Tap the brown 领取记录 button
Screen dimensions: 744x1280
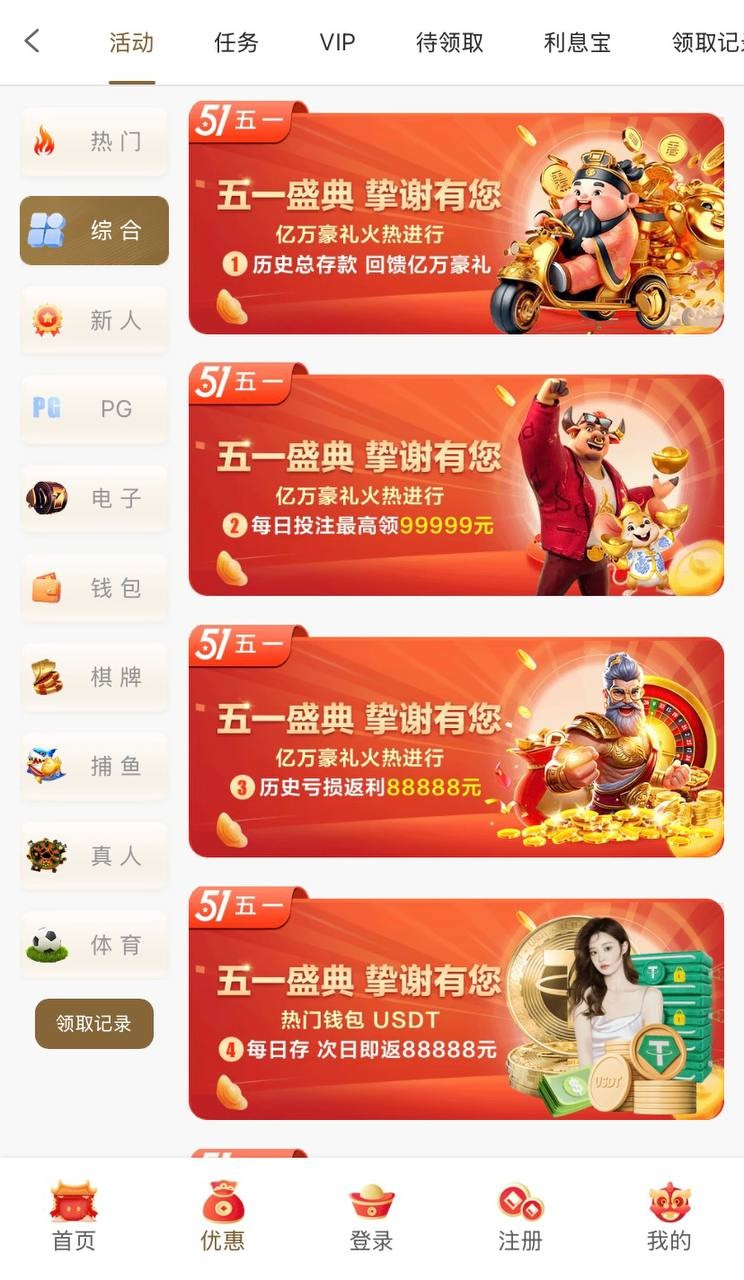tap(94, 1023)
